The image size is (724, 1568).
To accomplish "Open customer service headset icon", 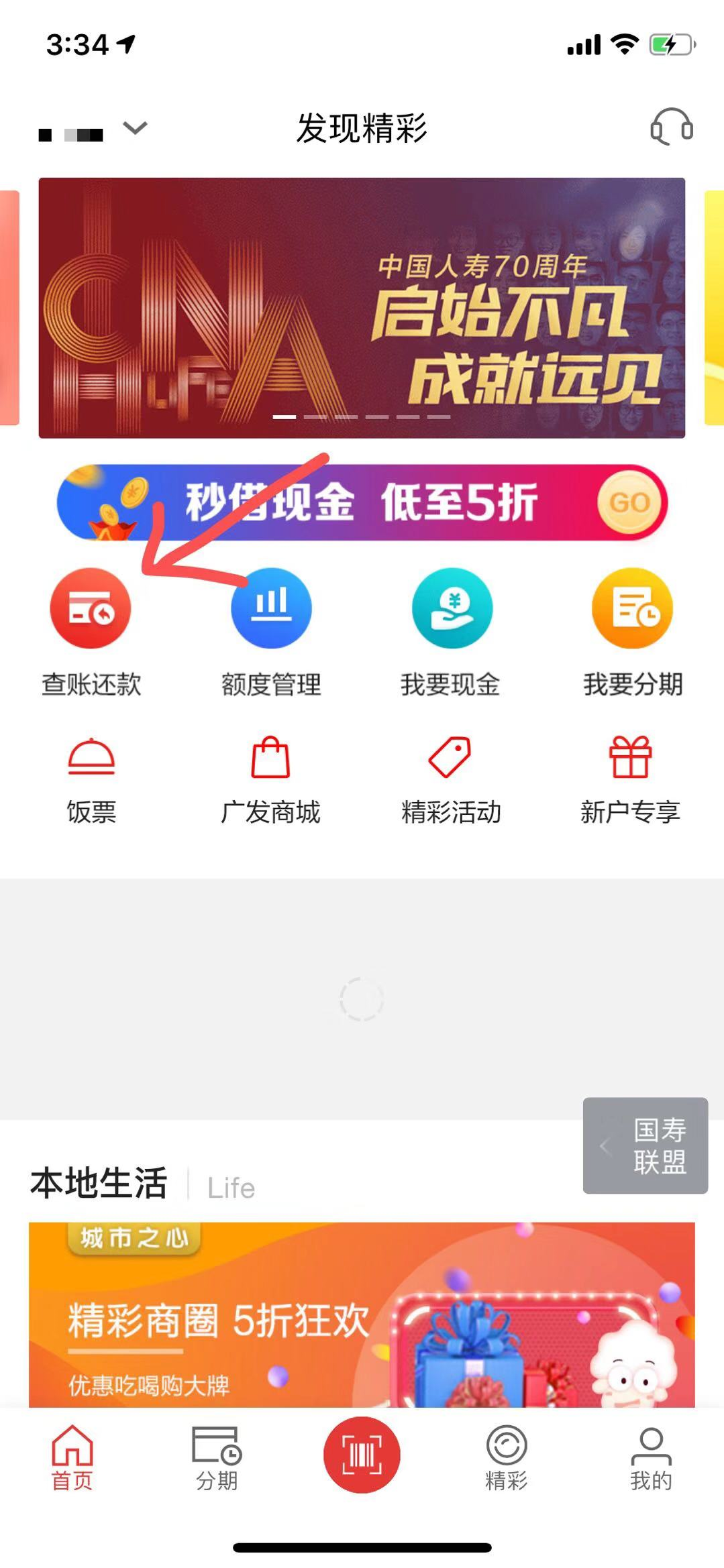I will click(671, 127).
